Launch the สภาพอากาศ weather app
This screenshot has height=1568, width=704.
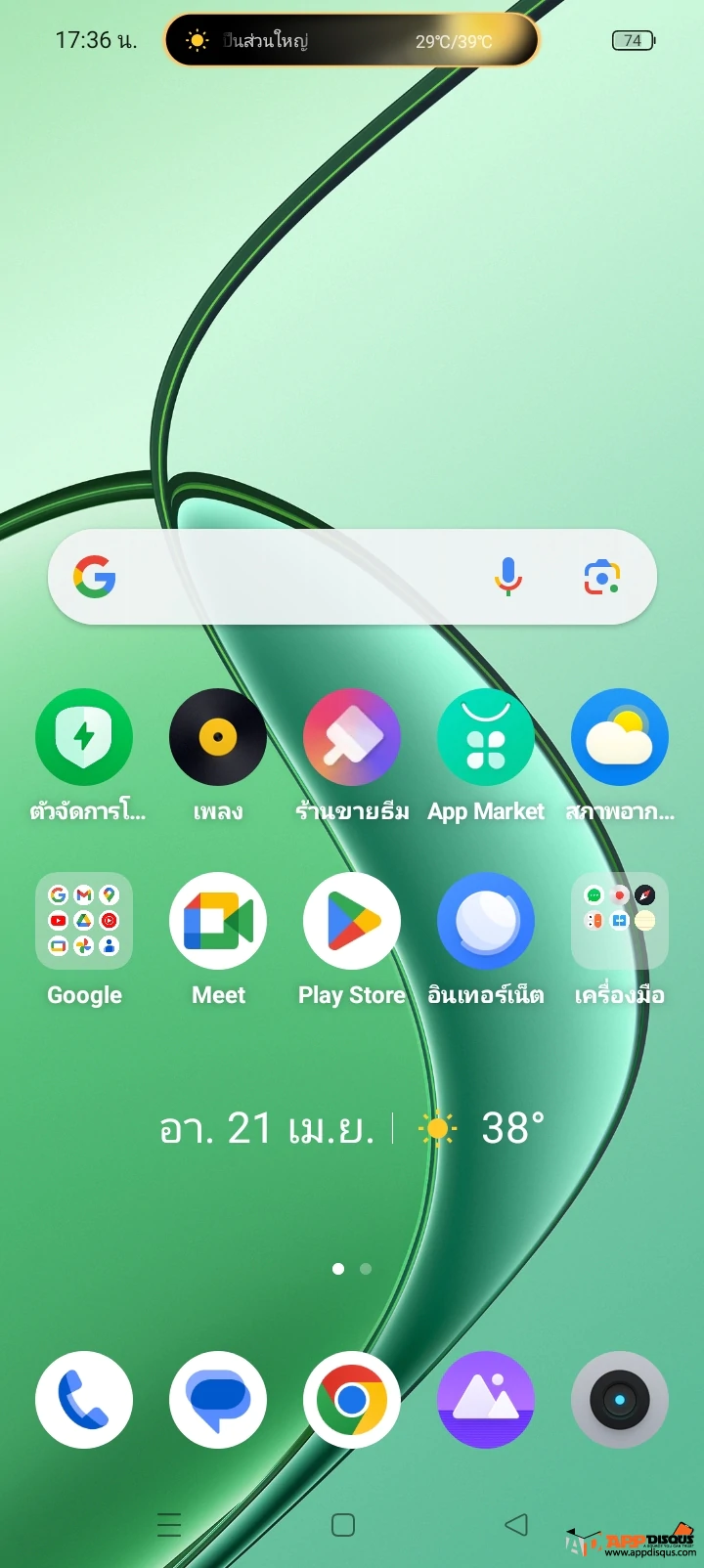coord(620,737)
